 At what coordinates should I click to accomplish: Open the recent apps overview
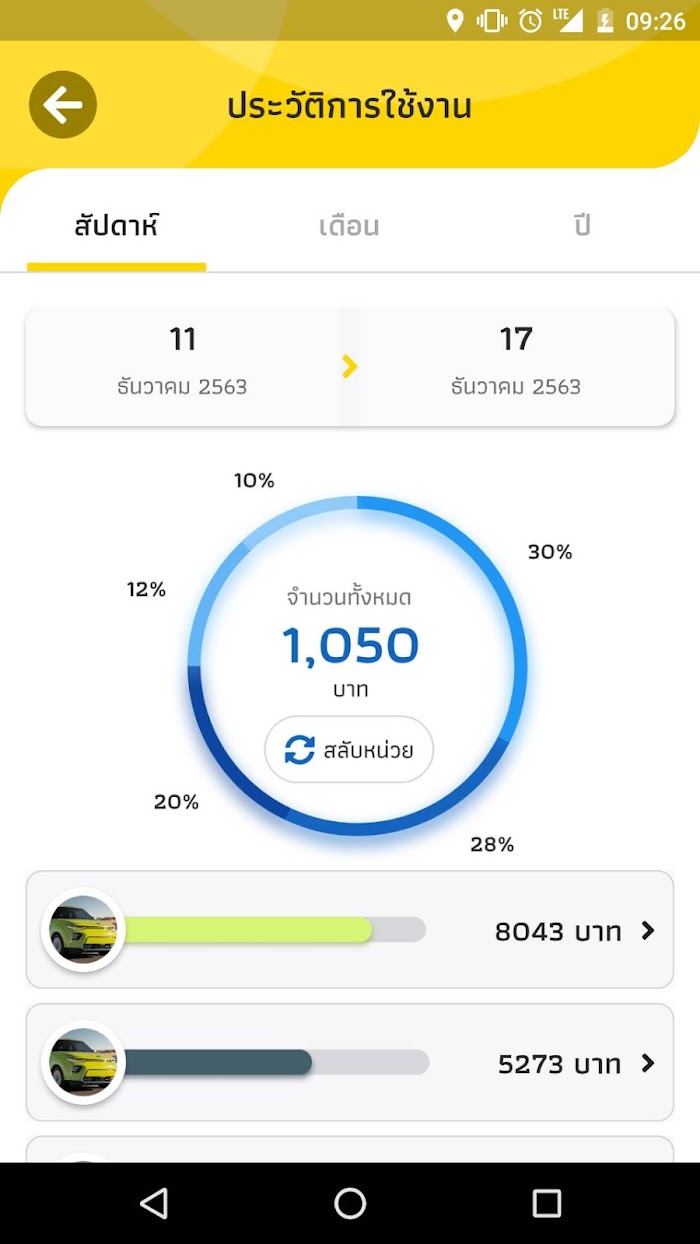(x=547, y=1203)
